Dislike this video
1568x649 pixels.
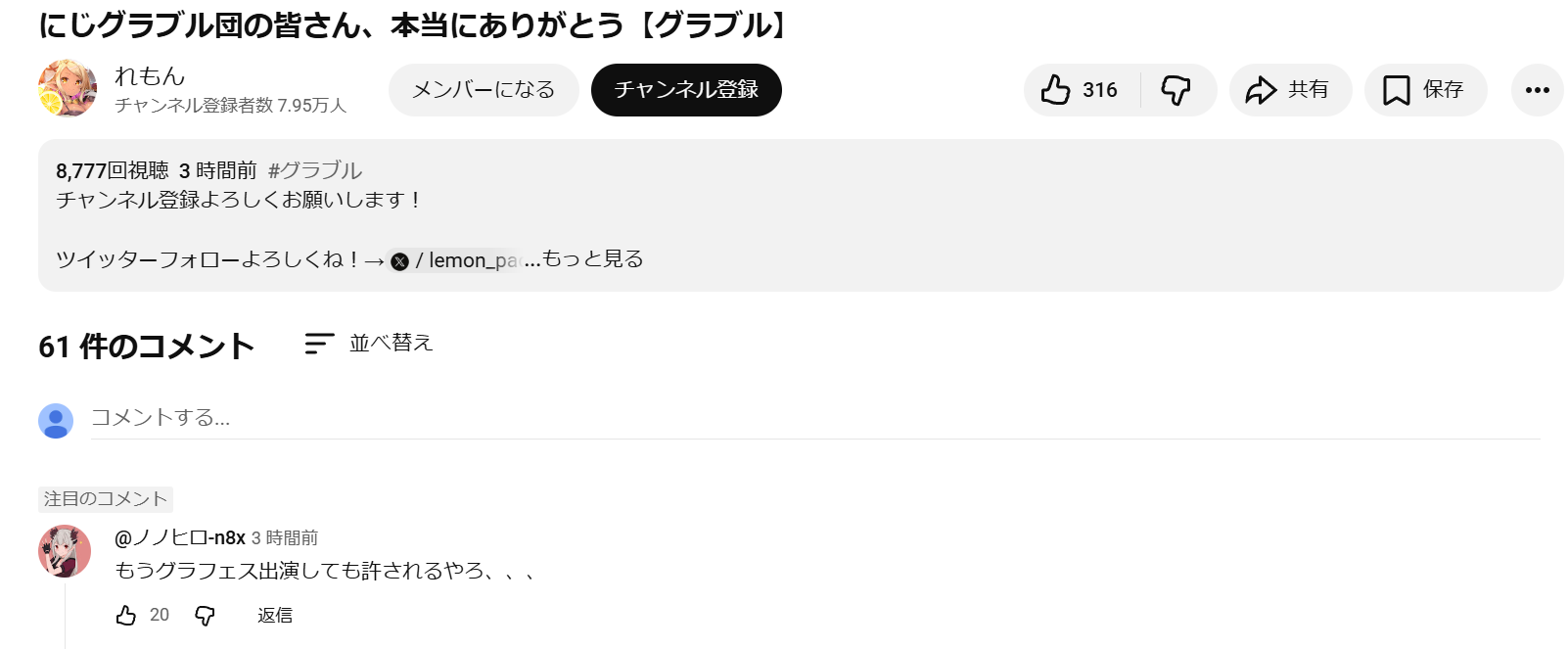[1177, 90]
